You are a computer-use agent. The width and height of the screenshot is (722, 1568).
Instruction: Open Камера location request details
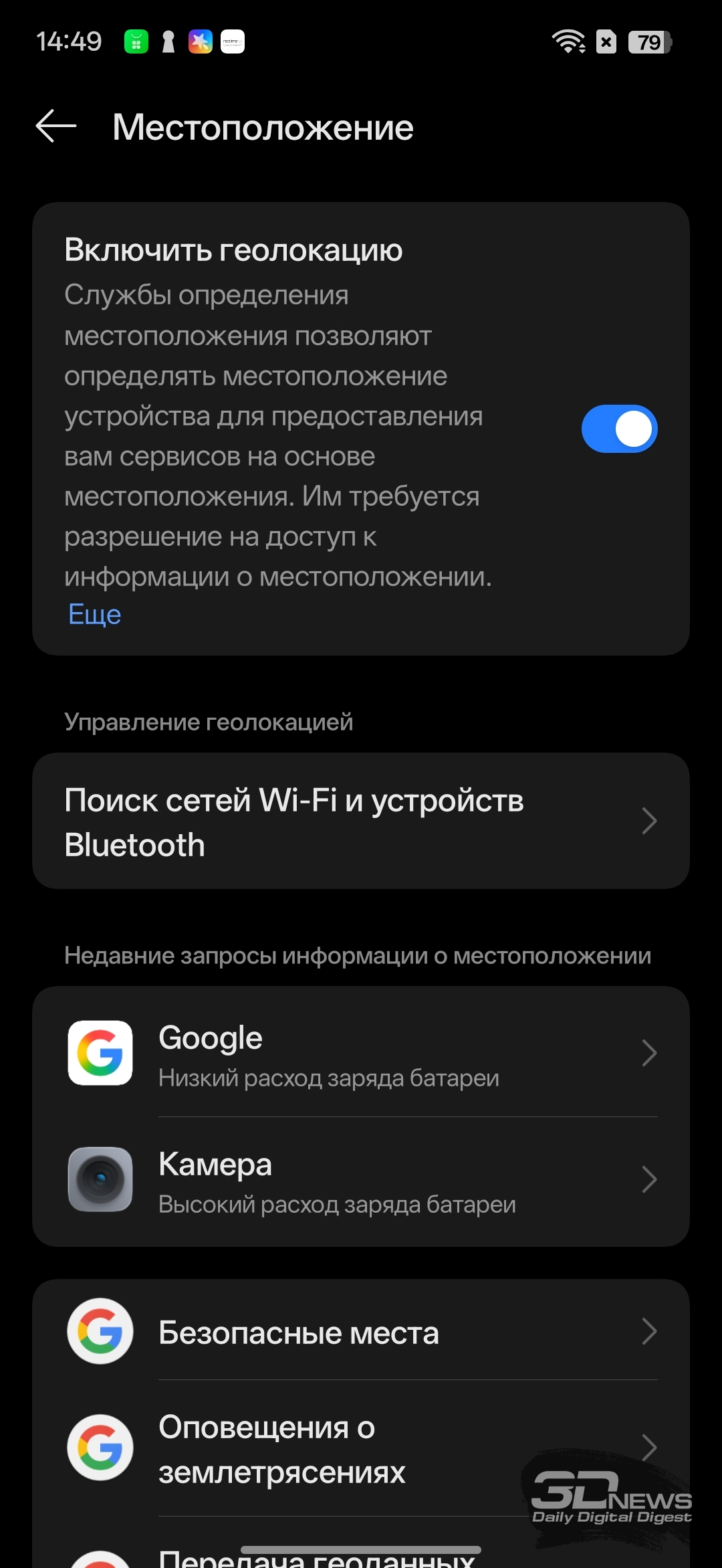click(x=361, y=1180)
